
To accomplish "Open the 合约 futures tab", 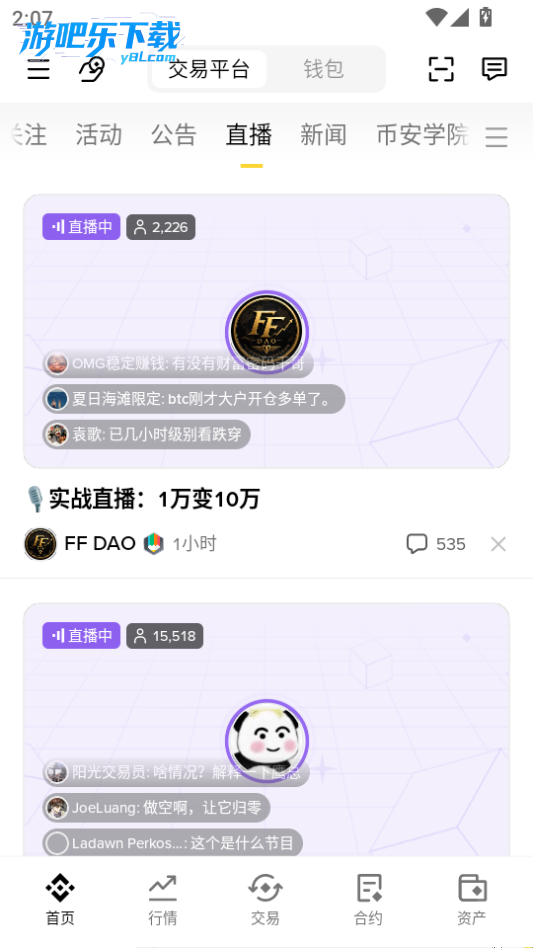I will coord(368,899).
